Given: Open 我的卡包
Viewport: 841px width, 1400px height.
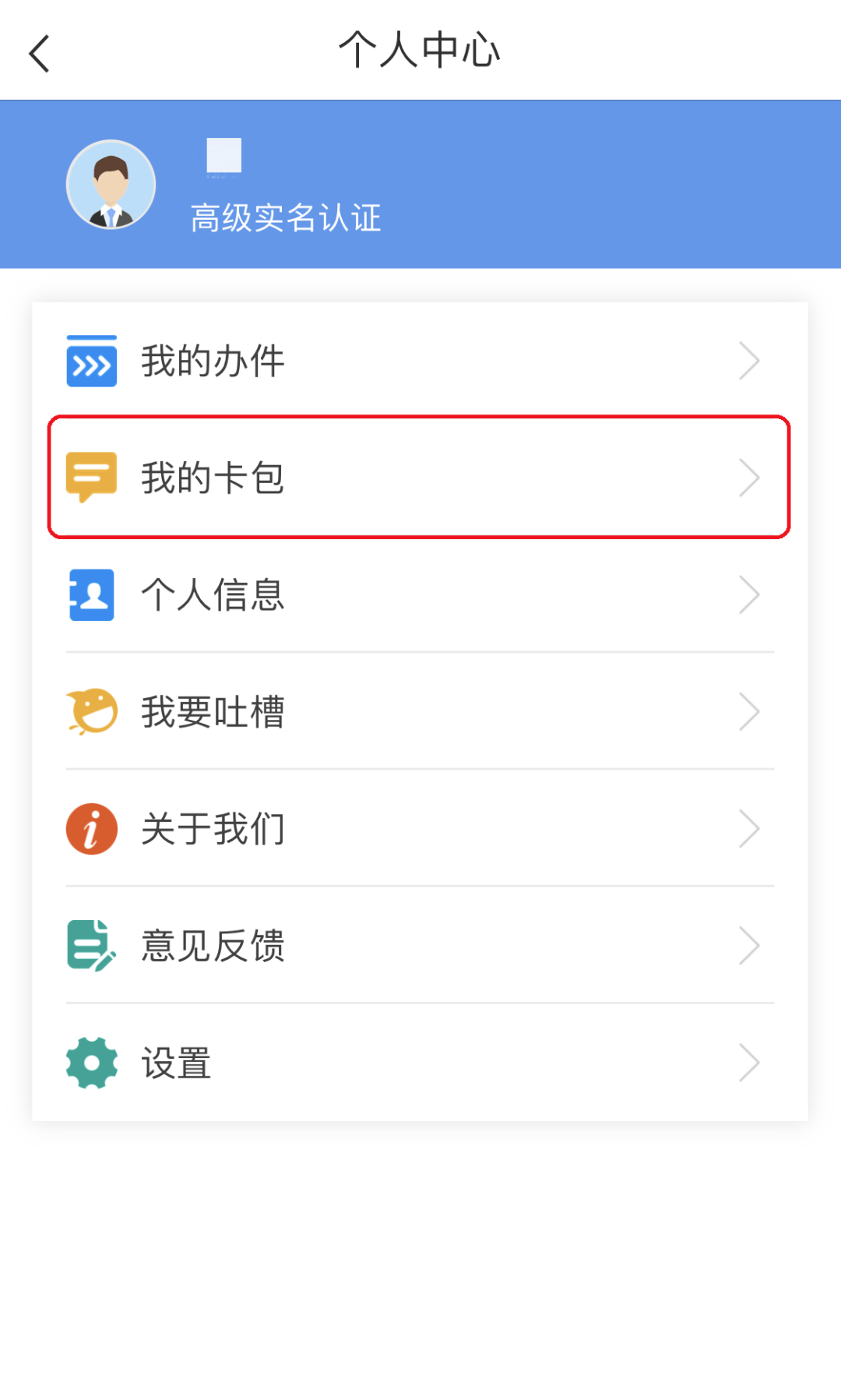Looking at the screenshot, I should tap(419, 478).
